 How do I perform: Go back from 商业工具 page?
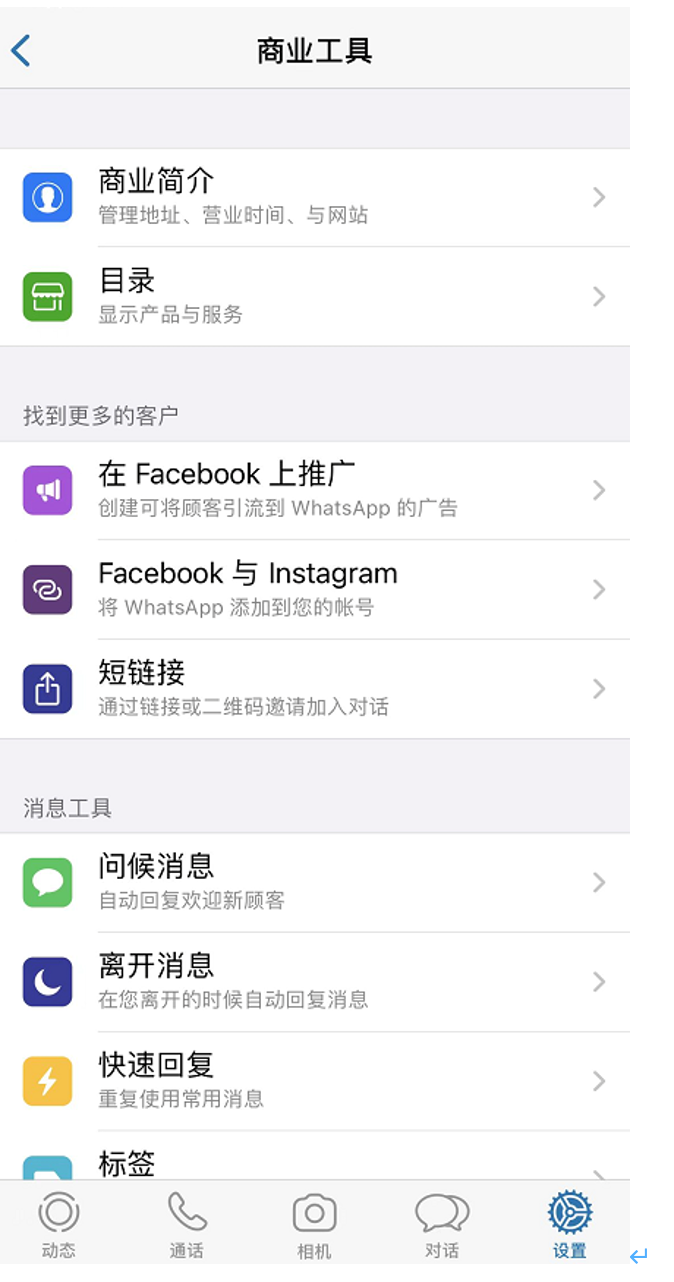pyautogui.click(x=21, y=50)
